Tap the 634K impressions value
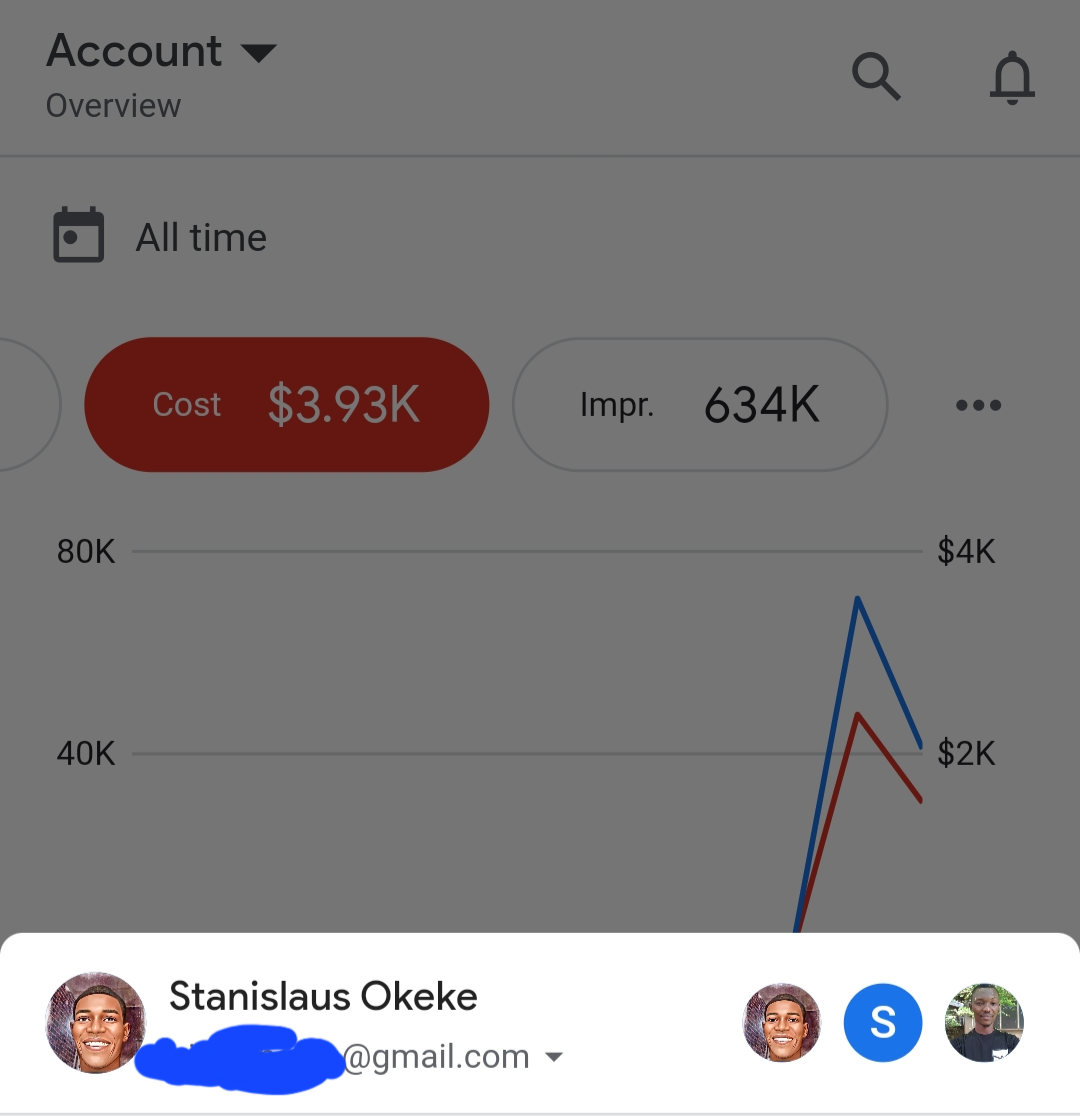1080x1116 pixels. click(x=761, y=404)
